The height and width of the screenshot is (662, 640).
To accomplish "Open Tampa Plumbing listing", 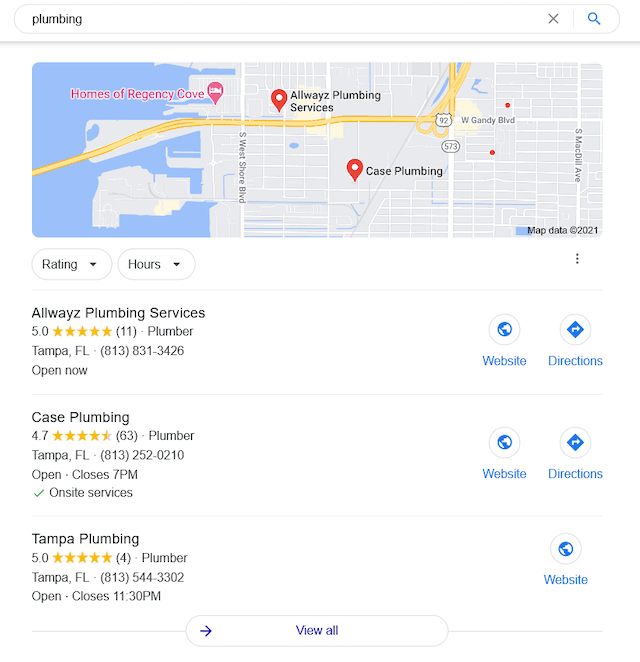I will pyautogui.click(x=85, y=539).
